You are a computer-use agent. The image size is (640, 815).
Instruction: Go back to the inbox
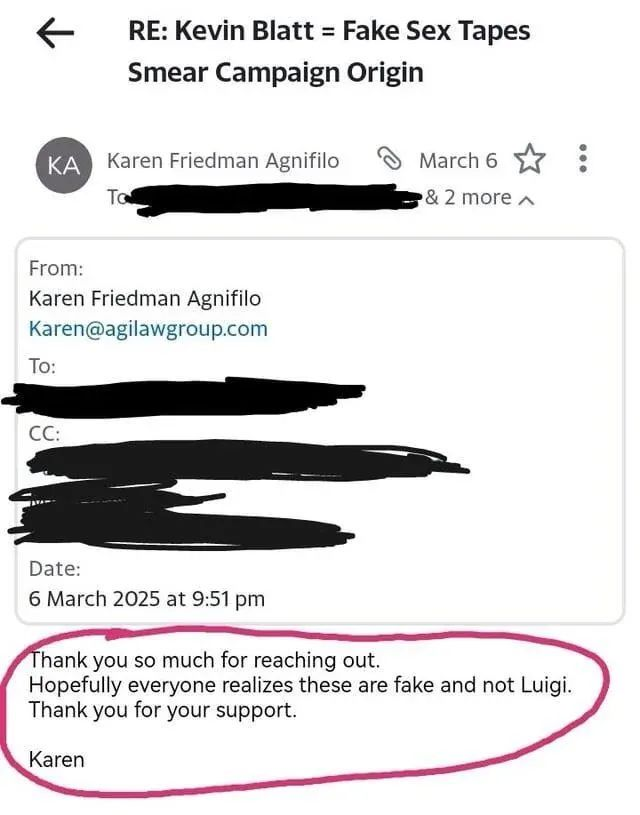pyautogui.click(x=55, y=34)
